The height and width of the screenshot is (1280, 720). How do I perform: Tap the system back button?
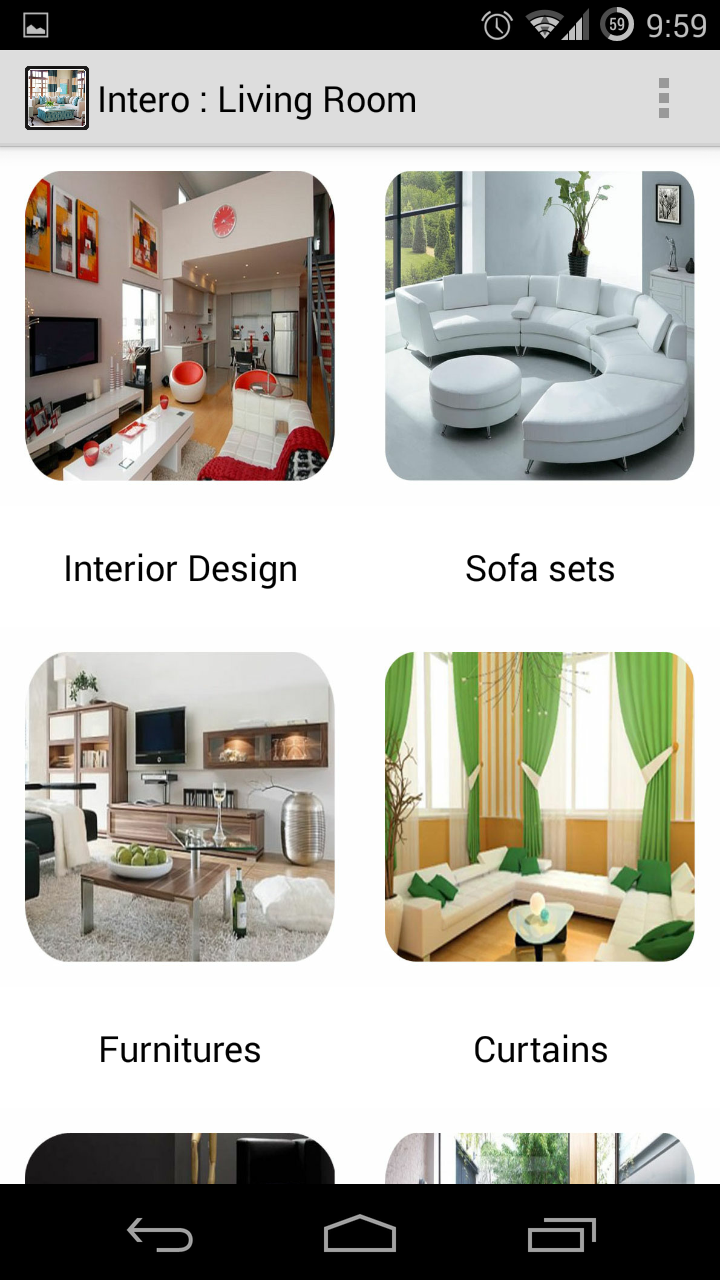tap(160, 1236)
